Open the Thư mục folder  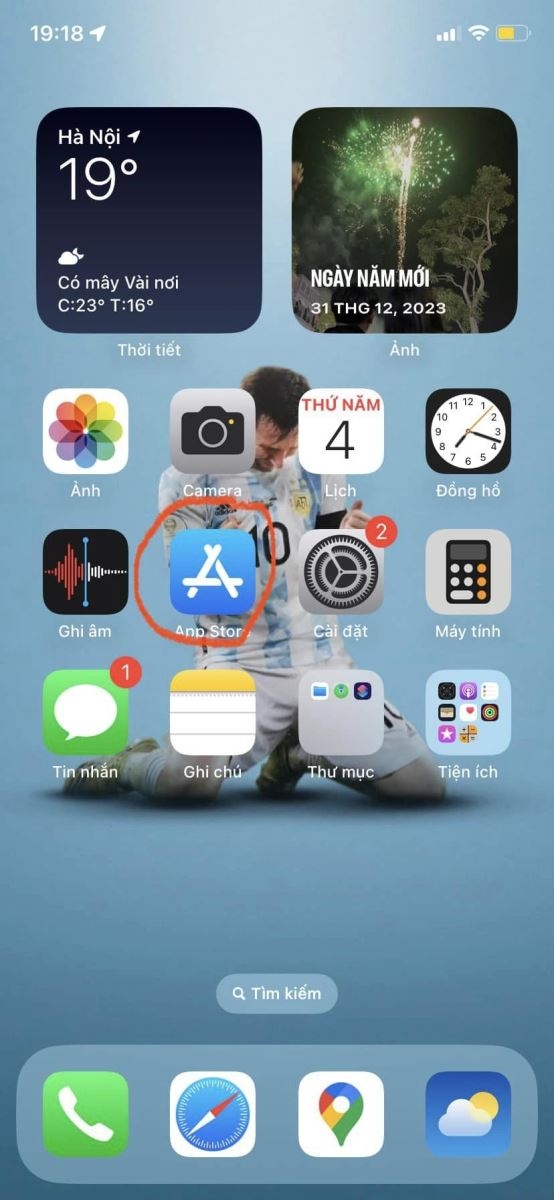click(340, 712)
